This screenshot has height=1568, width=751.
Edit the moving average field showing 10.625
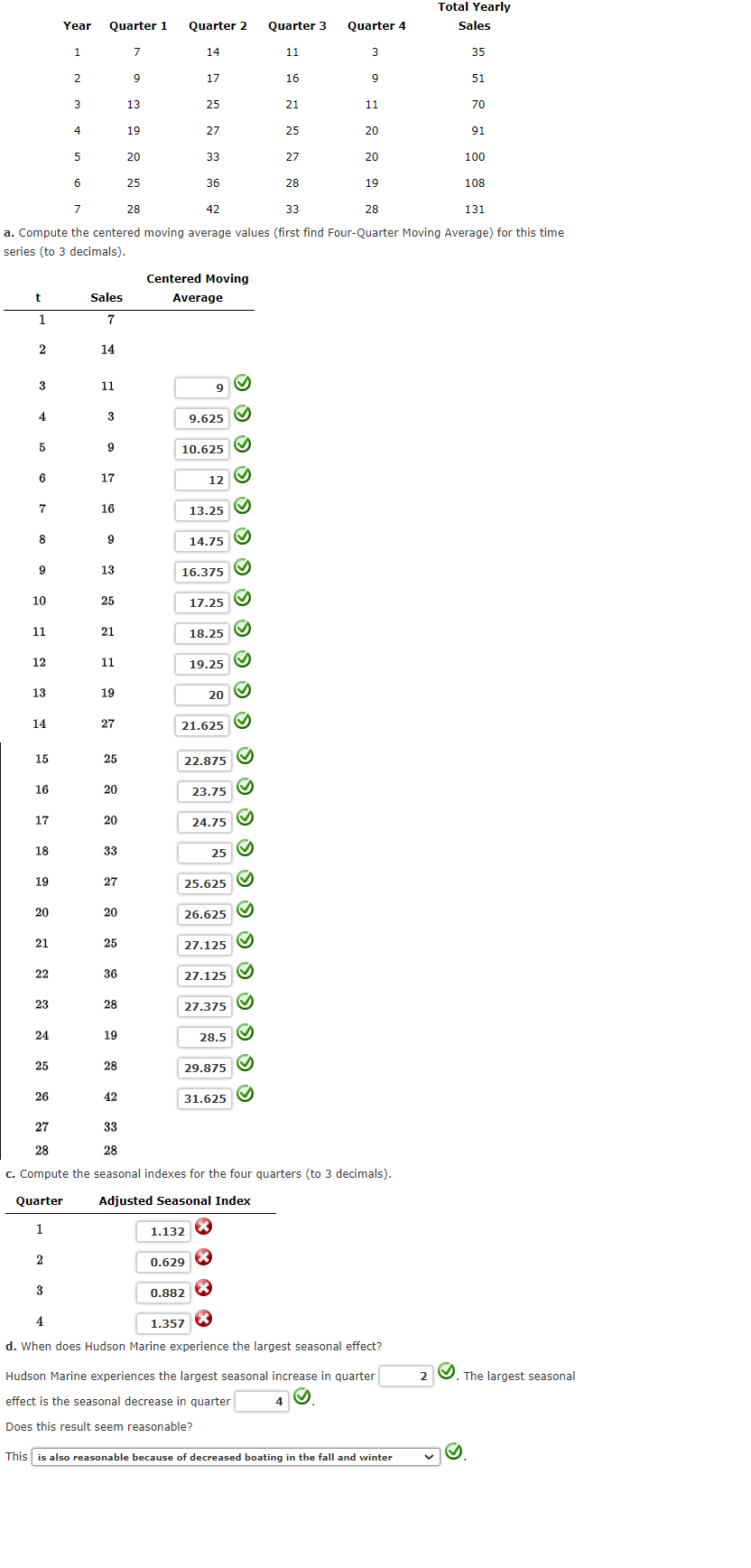pos(201,450)
